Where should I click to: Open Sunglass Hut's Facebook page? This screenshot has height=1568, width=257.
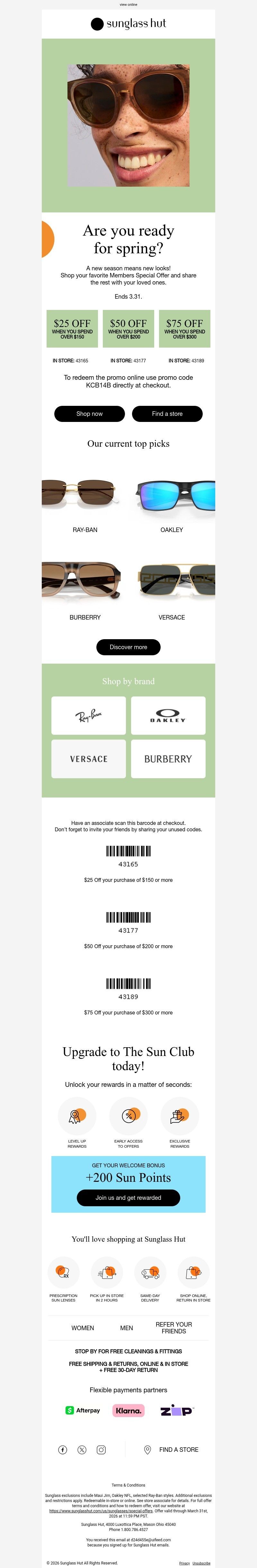(63, 1449)
